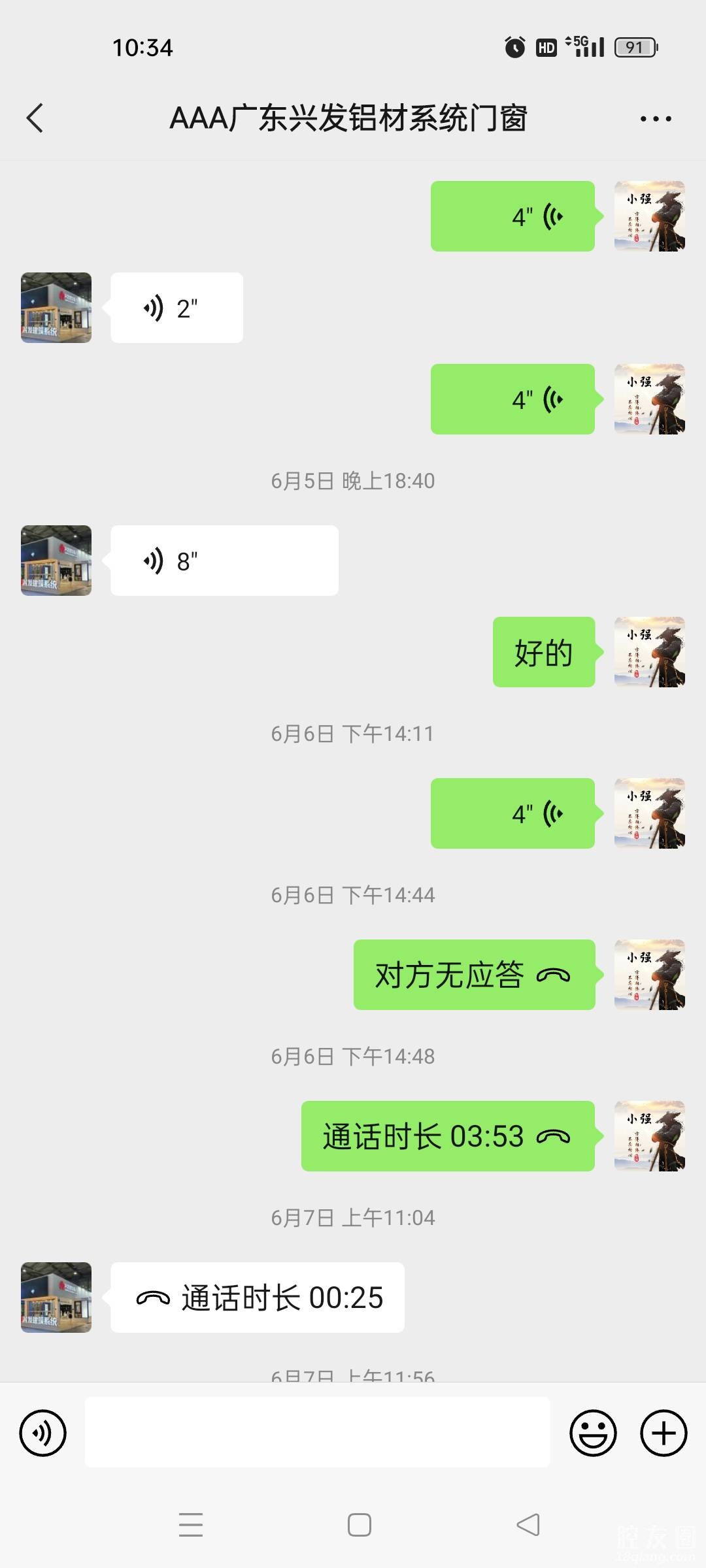
Task: Open the recent apps view
Action: coord(190,1525)
